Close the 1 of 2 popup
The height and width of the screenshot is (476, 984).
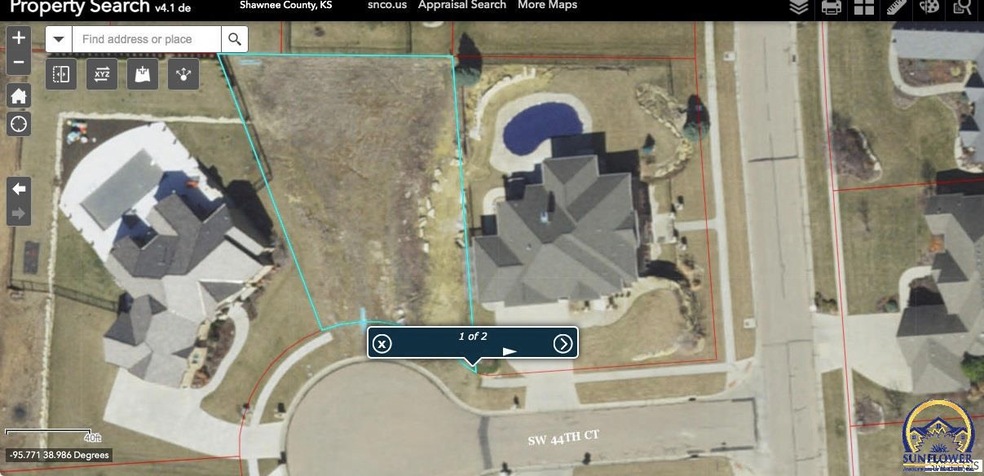pos(382,344)
